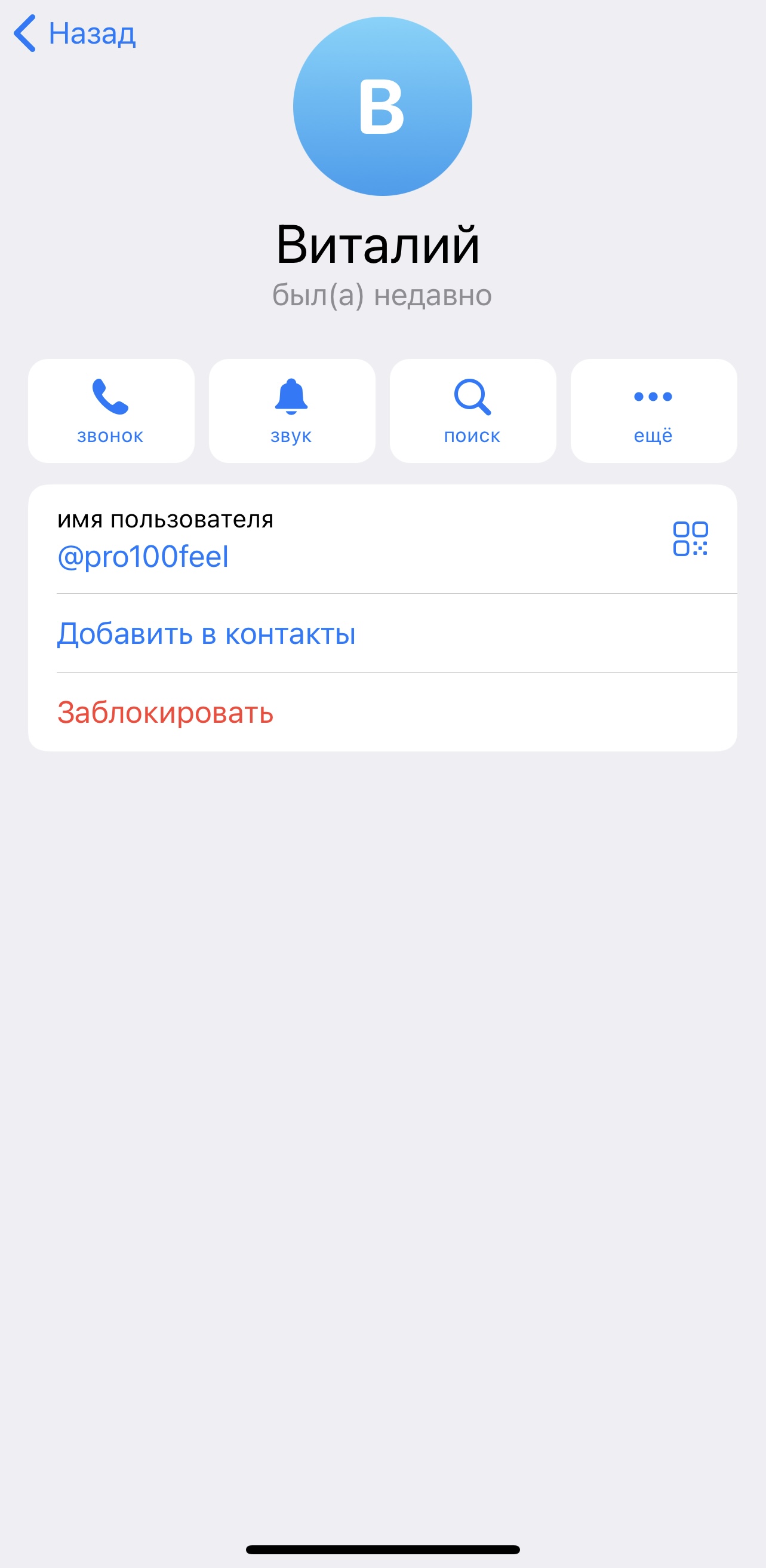Select Добавить в контакты

(x=206, y=634)
